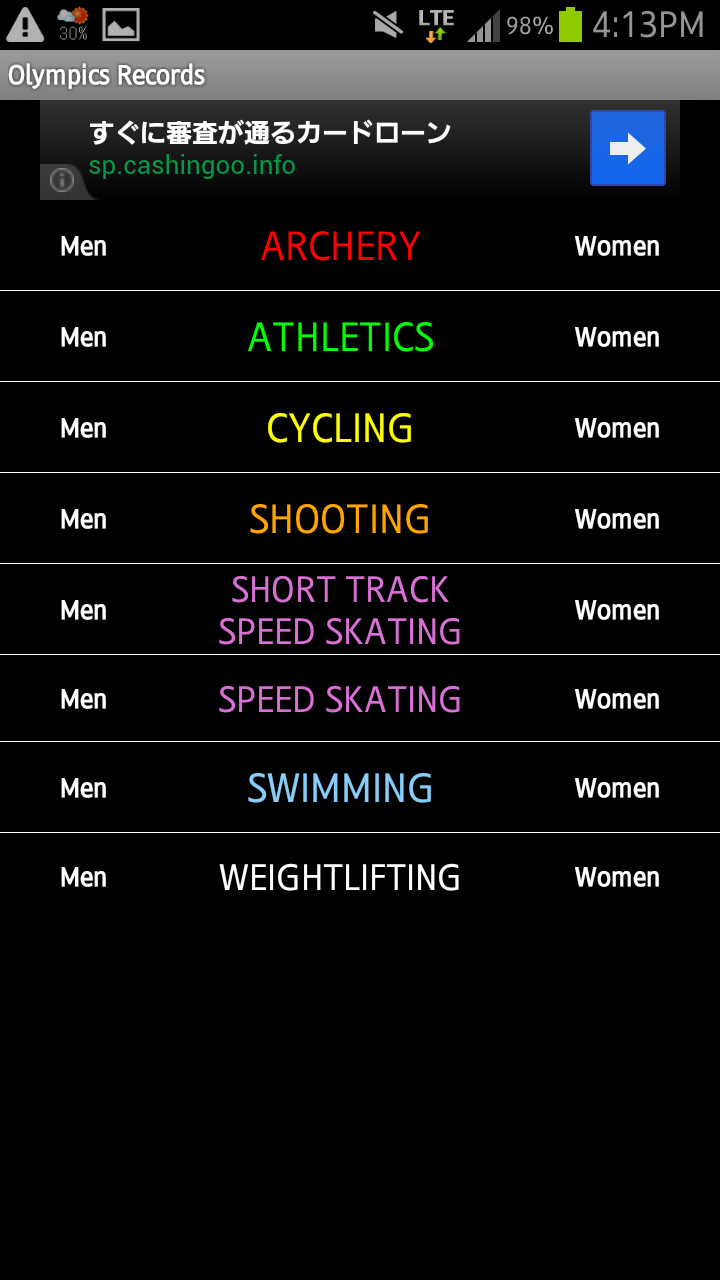This screenshot has width=720, height=1280.
Task: Open Women's Archery records
Action: click(x=617, y=246)
